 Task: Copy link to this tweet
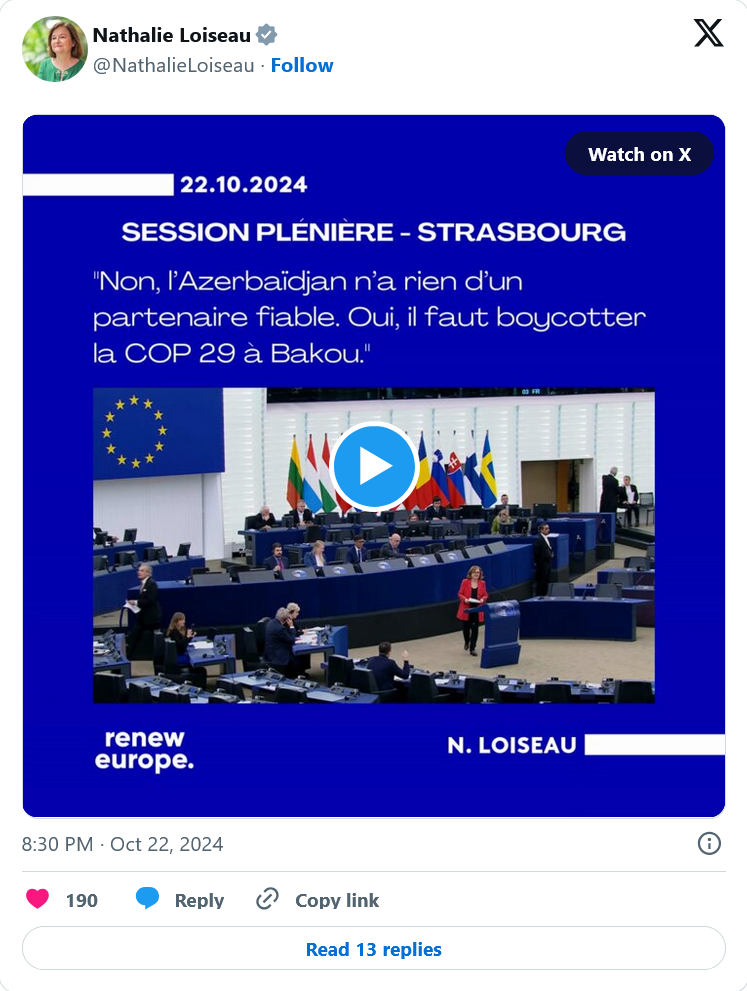tap(318, 899)
